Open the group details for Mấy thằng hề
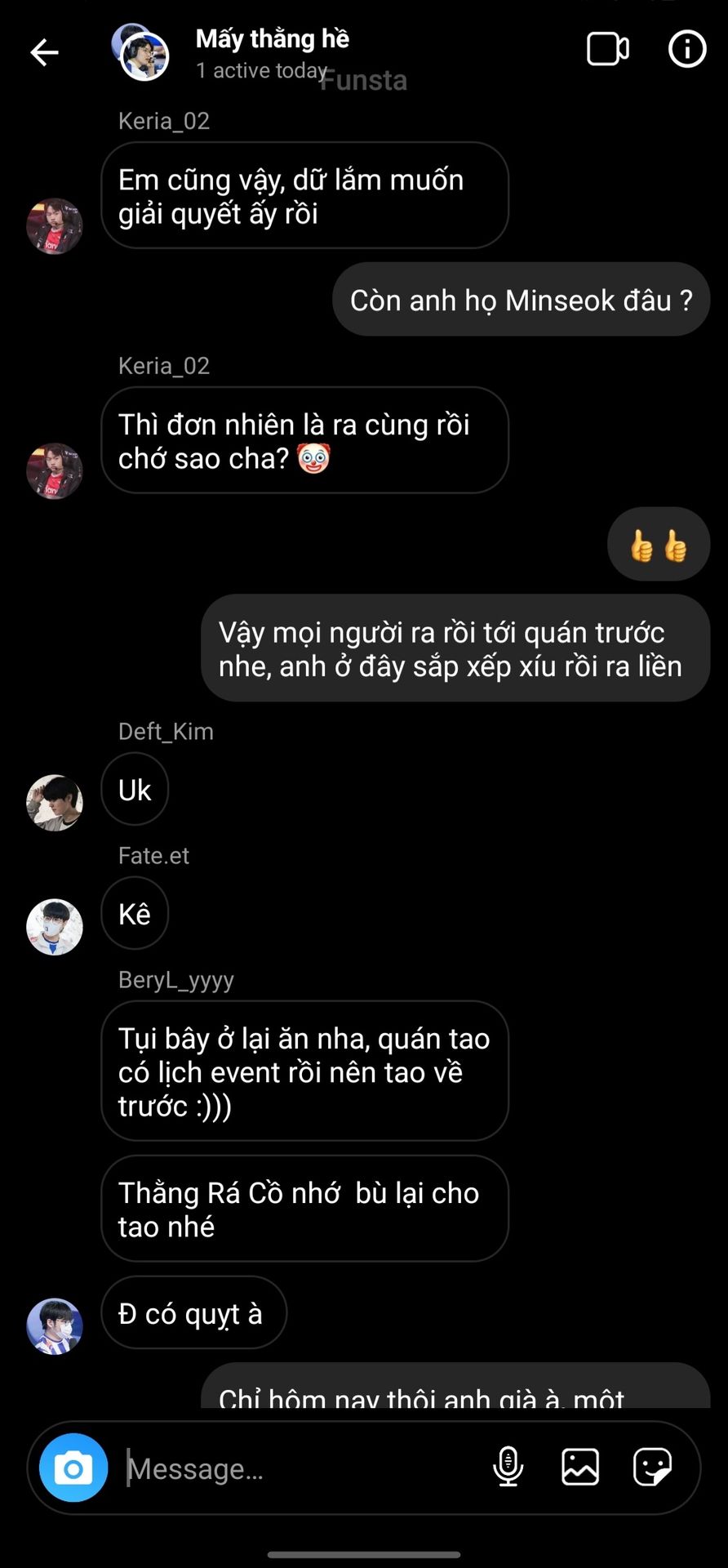 tap(272, 39)
